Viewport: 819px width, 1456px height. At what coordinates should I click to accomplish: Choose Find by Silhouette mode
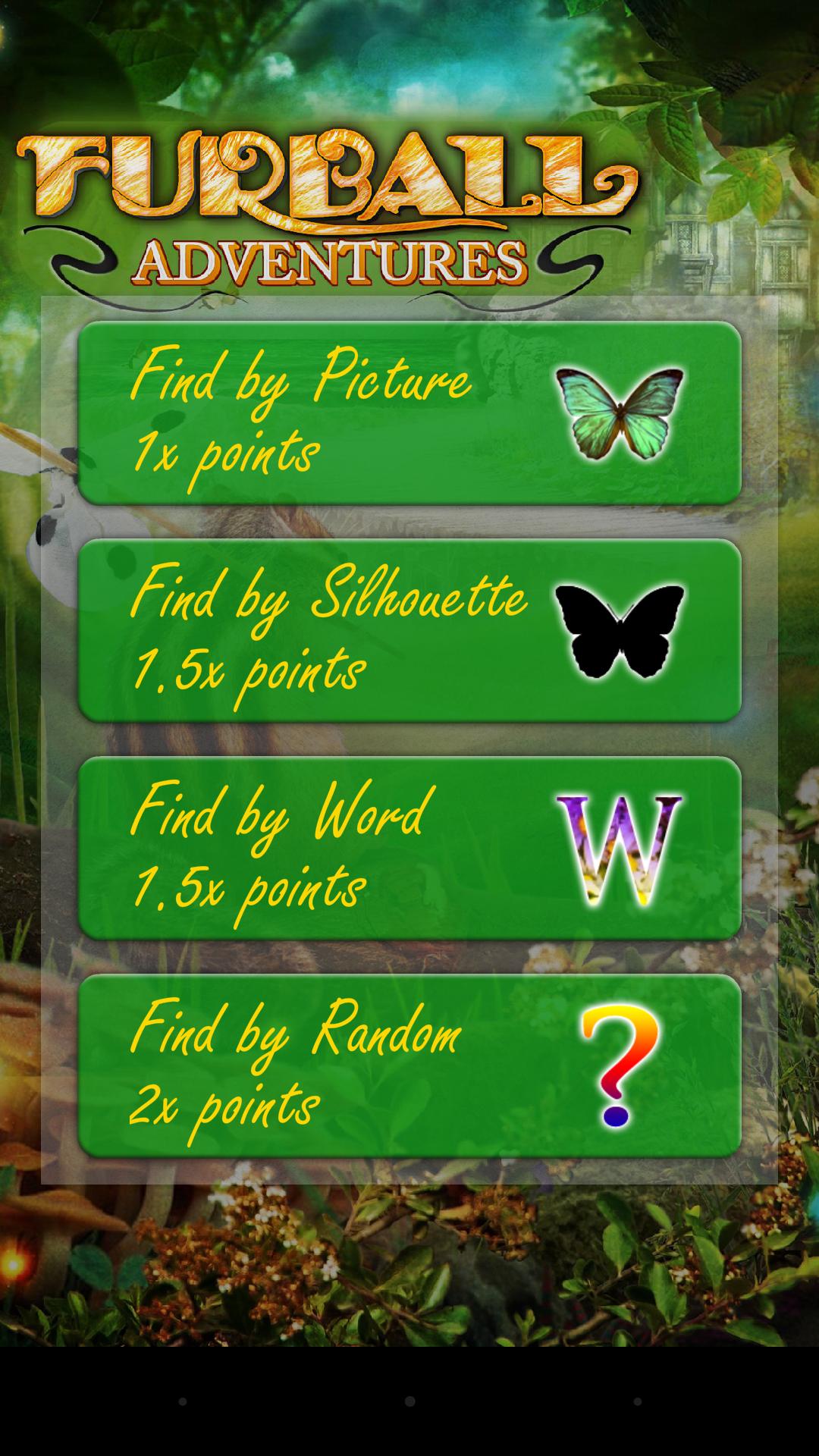coord(409,631)
